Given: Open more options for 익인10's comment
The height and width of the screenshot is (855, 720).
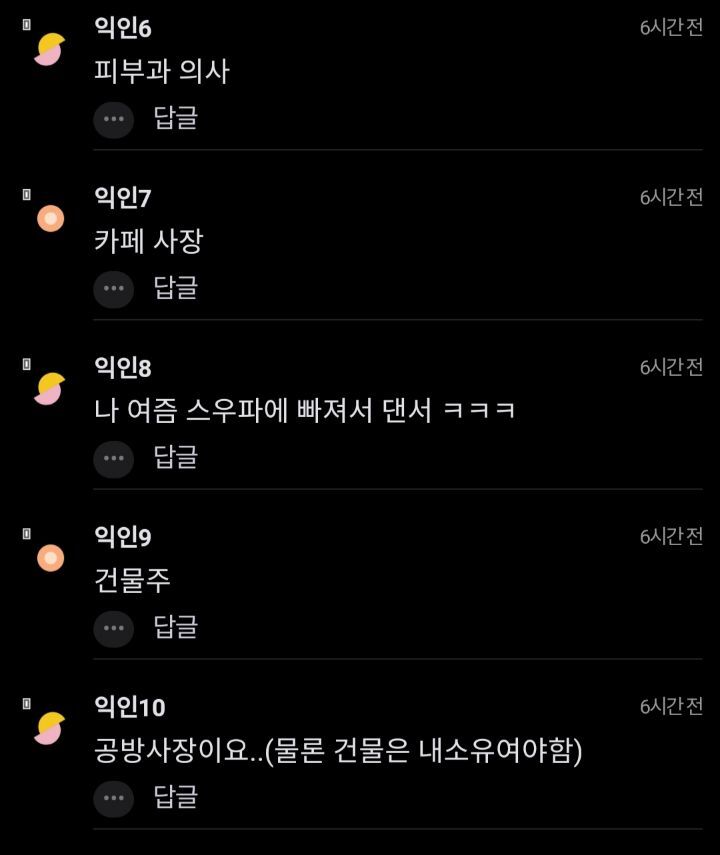Looking at the screenshot, I should point(115,800).
